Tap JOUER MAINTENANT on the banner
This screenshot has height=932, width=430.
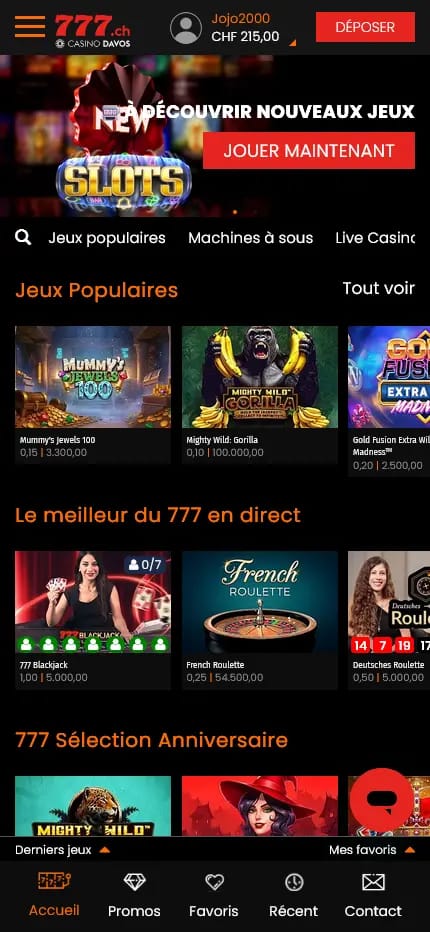click(309, 150)
